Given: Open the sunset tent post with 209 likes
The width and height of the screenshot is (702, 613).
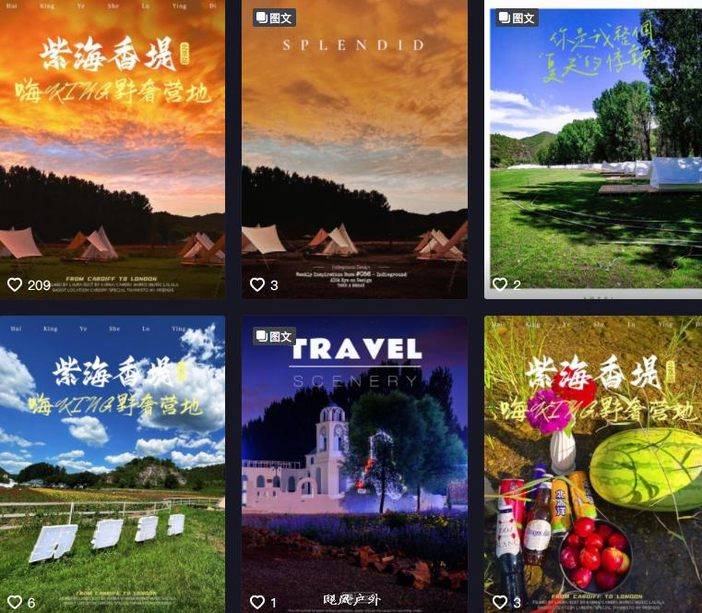Looking at the screenshot, I should pyautogui.click(x=112, y=149).
